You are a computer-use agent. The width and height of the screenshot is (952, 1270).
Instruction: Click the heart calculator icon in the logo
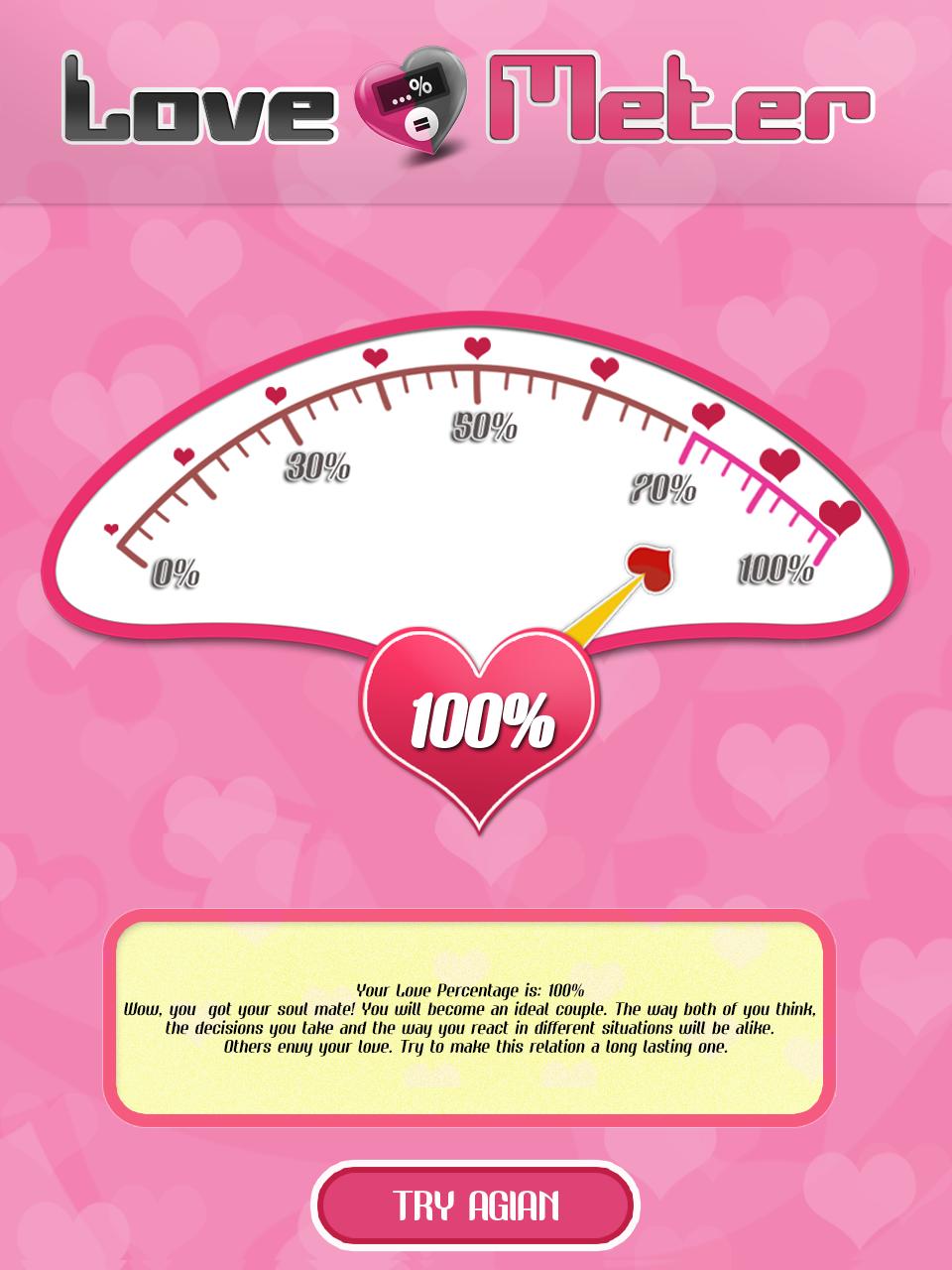[412, 99]
